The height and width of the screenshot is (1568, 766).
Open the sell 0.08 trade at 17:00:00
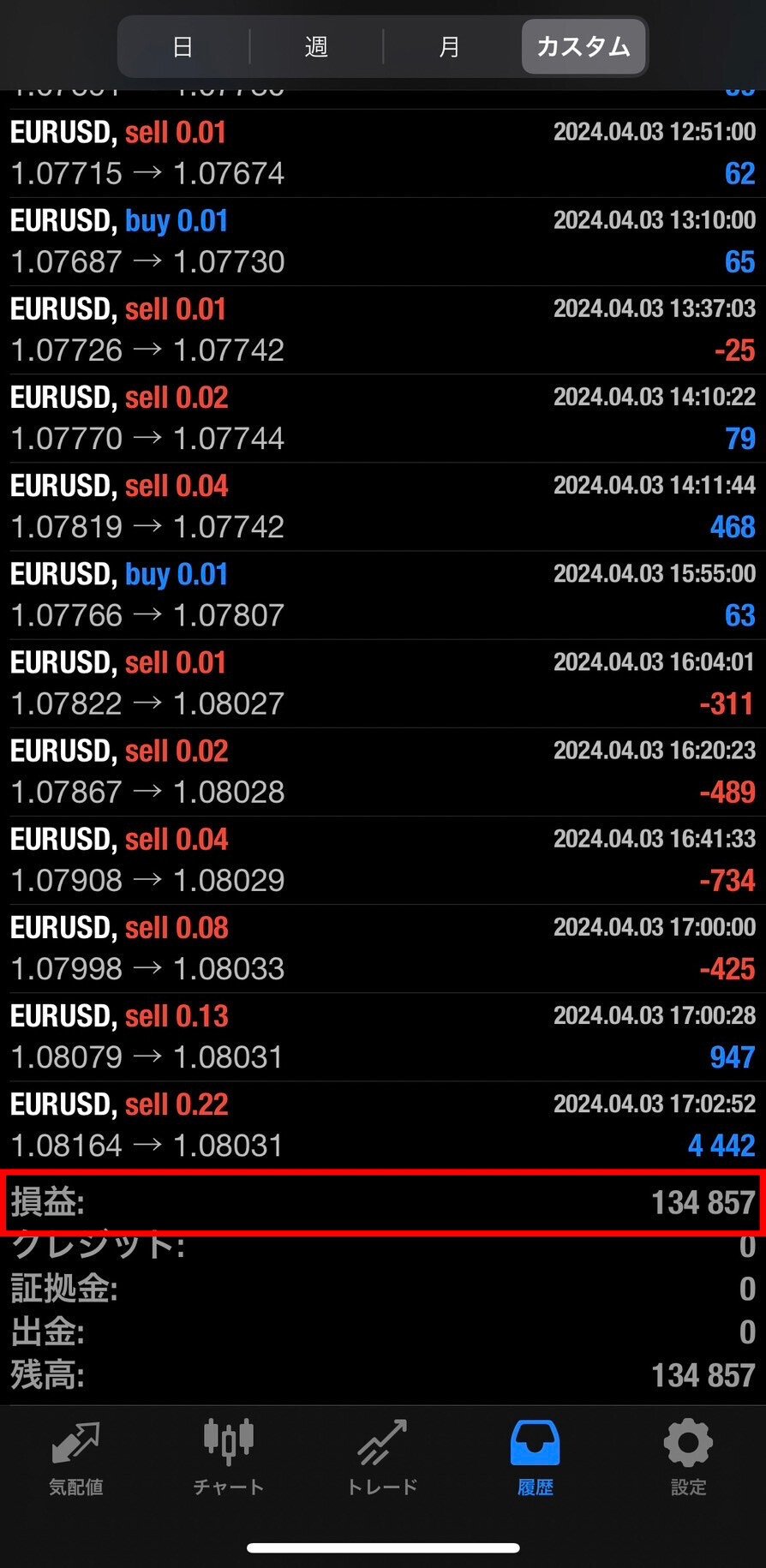click(x=383, y=949)
